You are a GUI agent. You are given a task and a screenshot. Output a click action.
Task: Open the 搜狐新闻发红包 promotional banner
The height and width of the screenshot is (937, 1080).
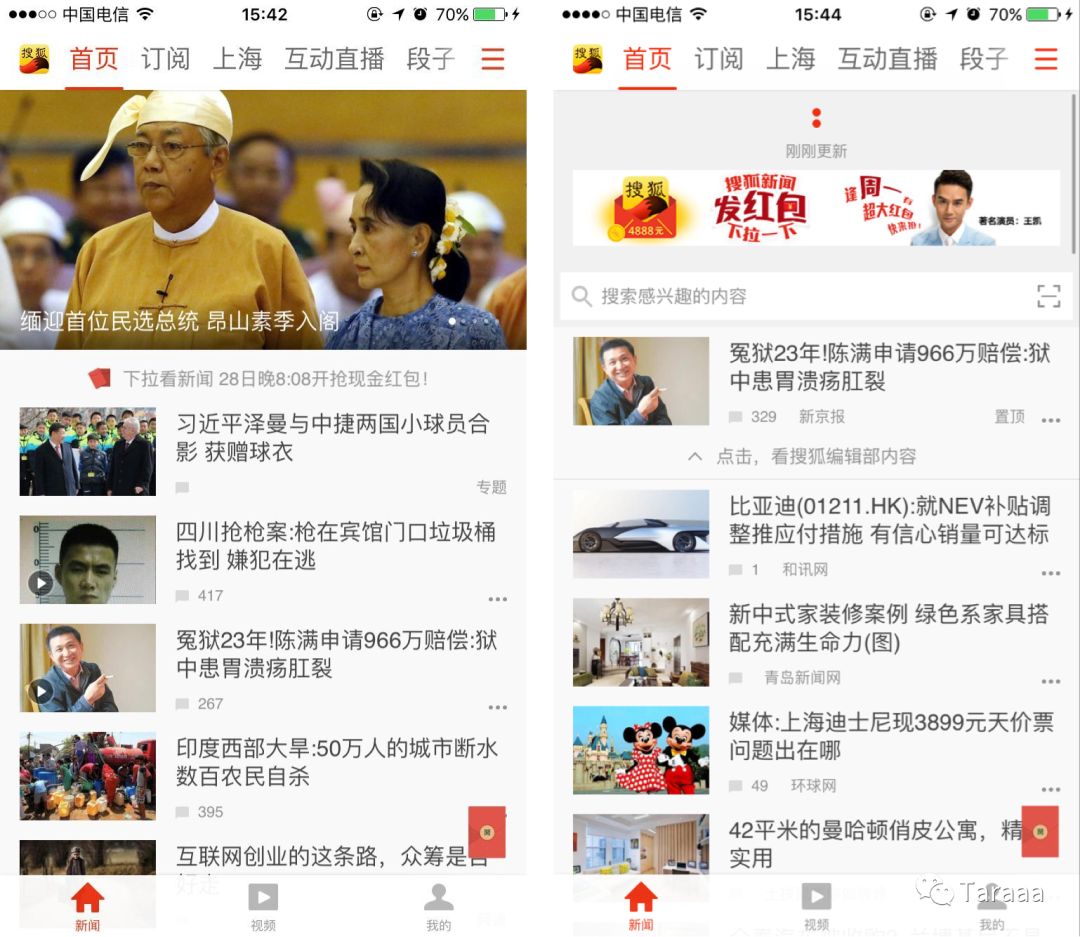tap(816, 208)
